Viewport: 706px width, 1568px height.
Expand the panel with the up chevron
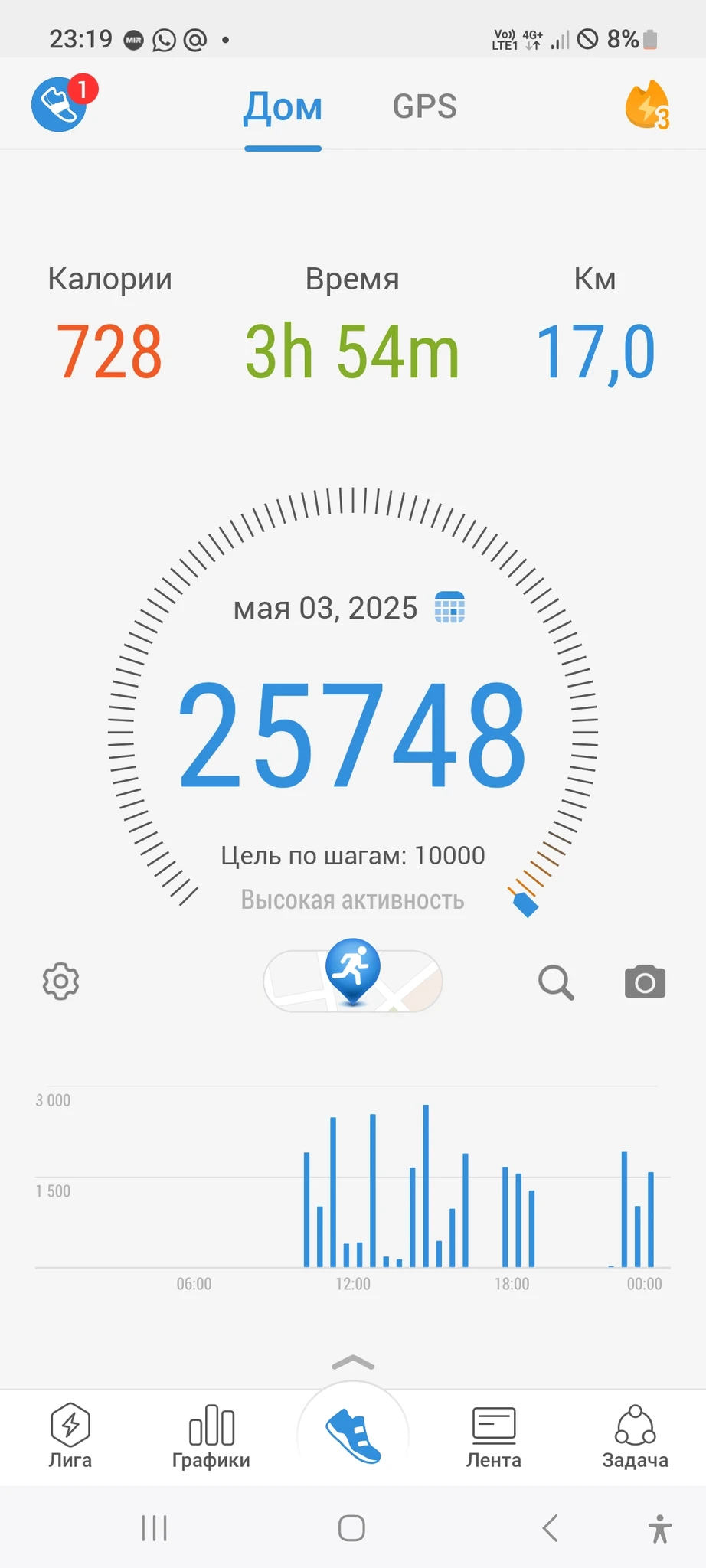(x=353, y=1362)
